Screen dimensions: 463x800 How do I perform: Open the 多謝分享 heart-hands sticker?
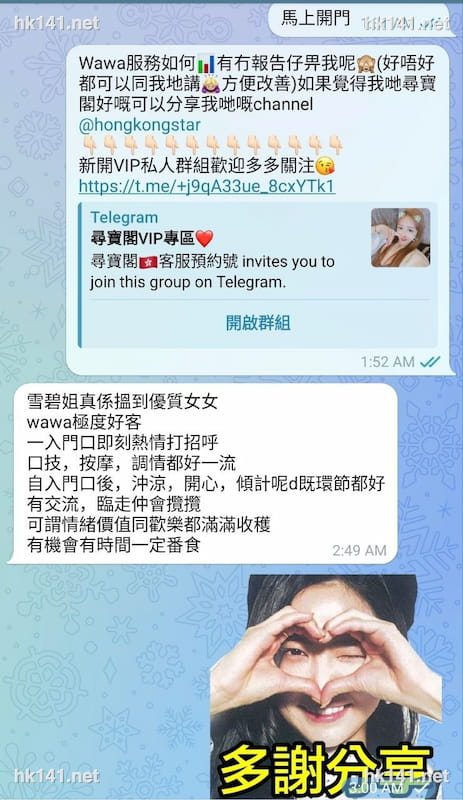pyautogui.click(x=326, y=687)
